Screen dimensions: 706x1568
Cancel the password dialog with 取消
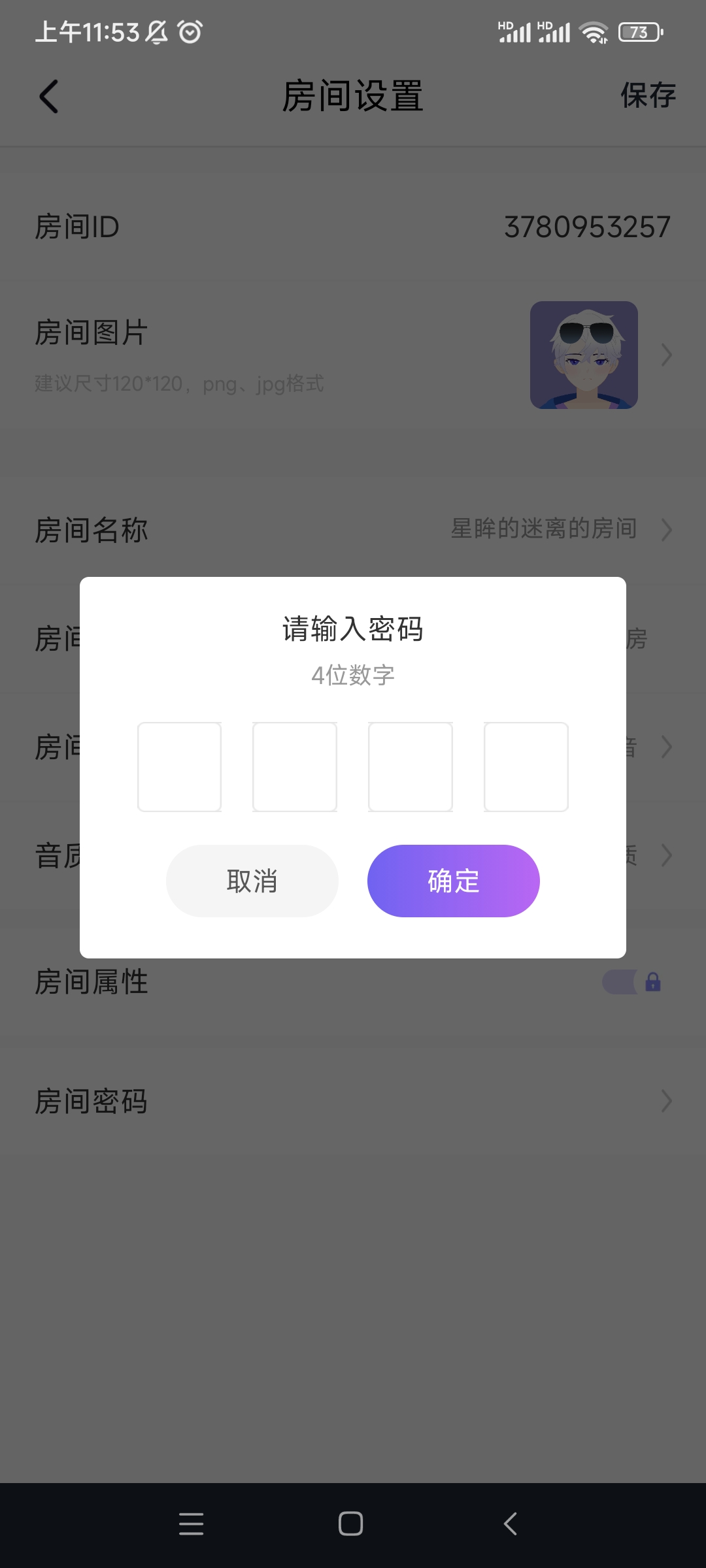point(252,881)
